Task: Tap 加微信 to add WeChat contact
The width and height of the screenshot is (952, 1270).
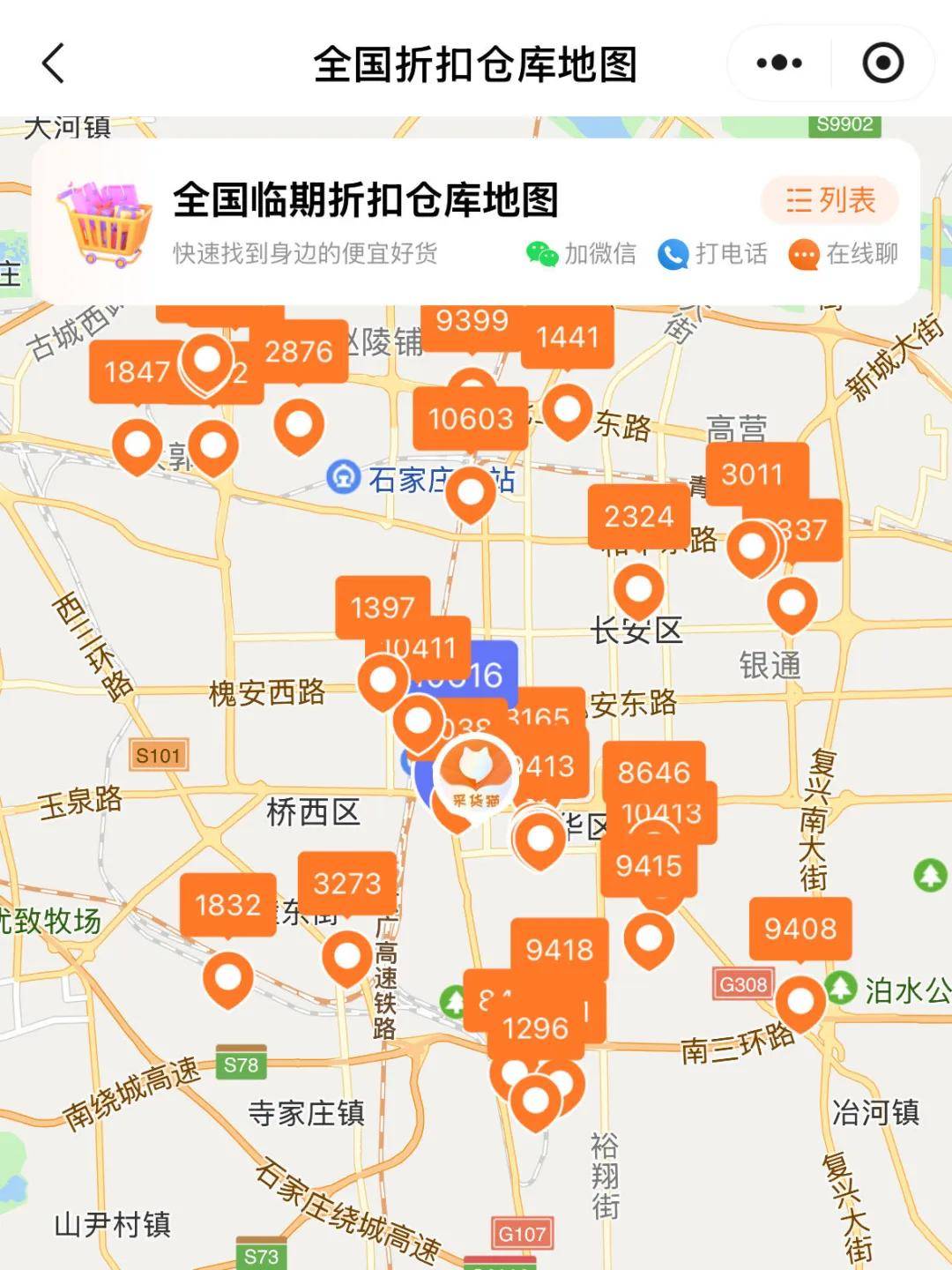Action: pyautogui.click(x=582, y=254)
